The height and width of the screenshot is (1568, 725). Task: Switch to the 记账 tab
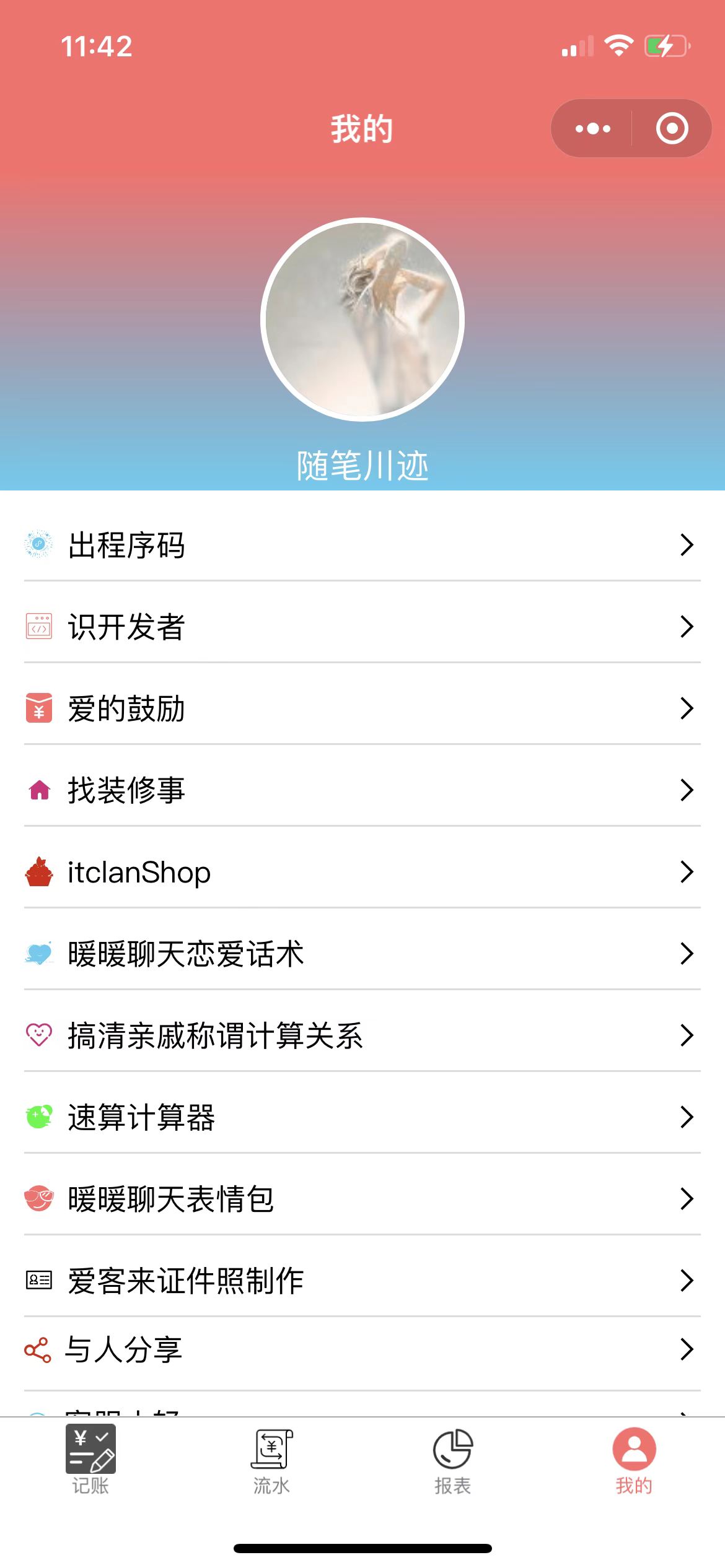[x=90, y=1459]
